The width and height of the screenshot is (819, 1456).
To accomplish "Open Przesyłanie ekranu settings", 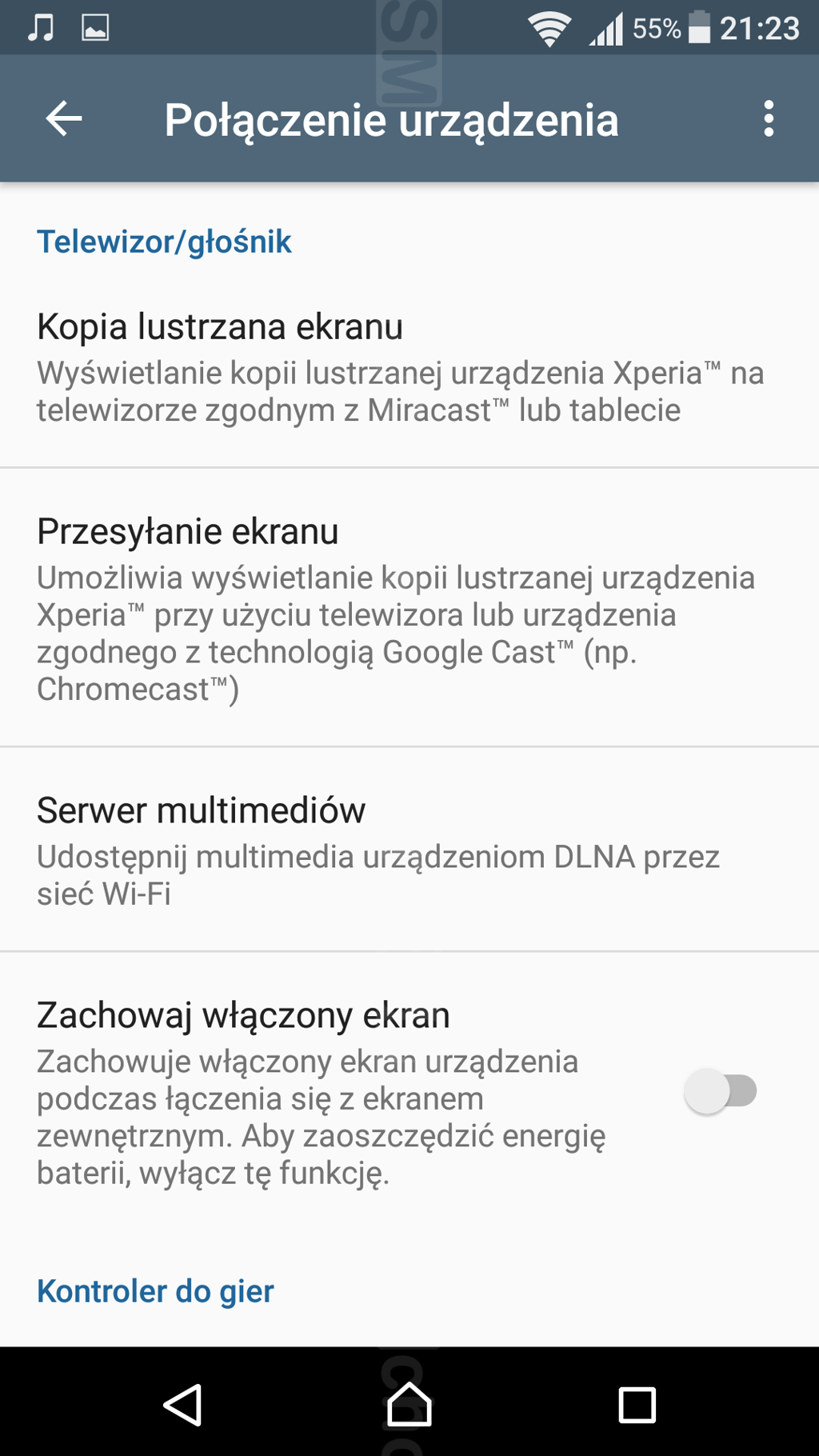I will click(x=409, y=608).
